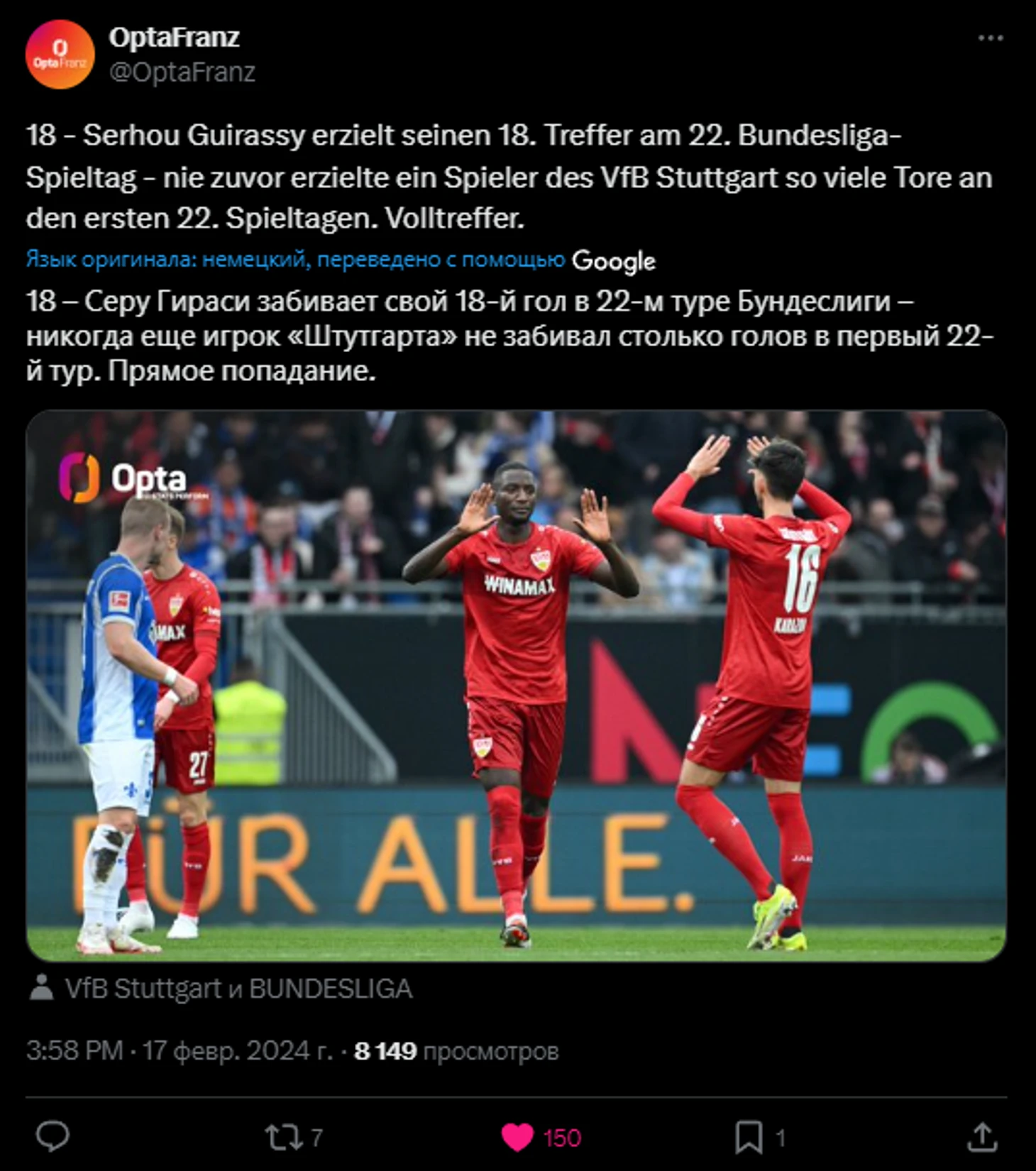Unlike the tweet with the heart icon
The image size is (1036, 1171).
(x=517, y=1137)
